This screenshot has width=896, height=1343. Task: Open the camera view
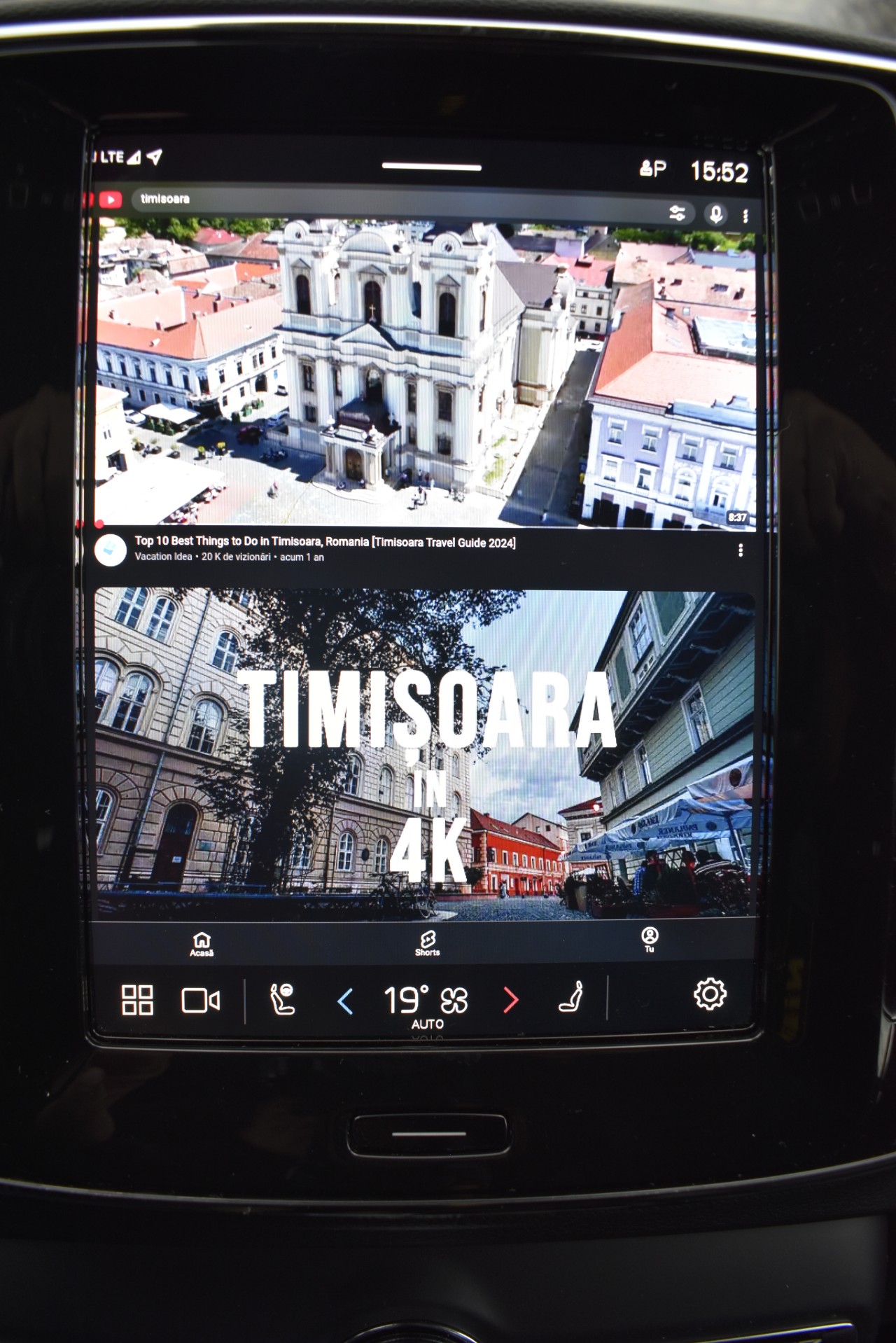click(201, 1001)
